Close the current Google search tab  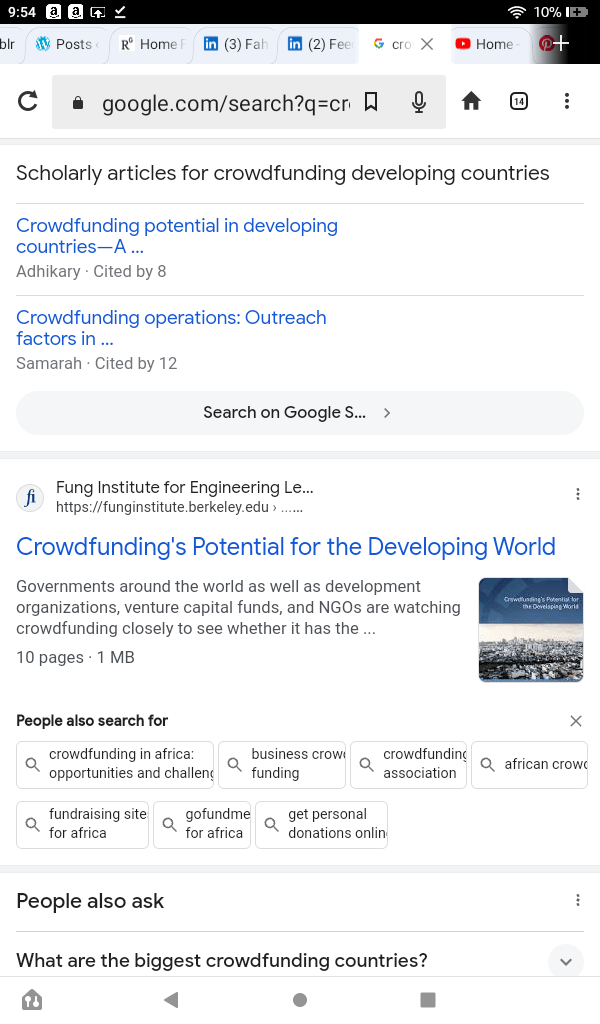[x=427, y=44]
